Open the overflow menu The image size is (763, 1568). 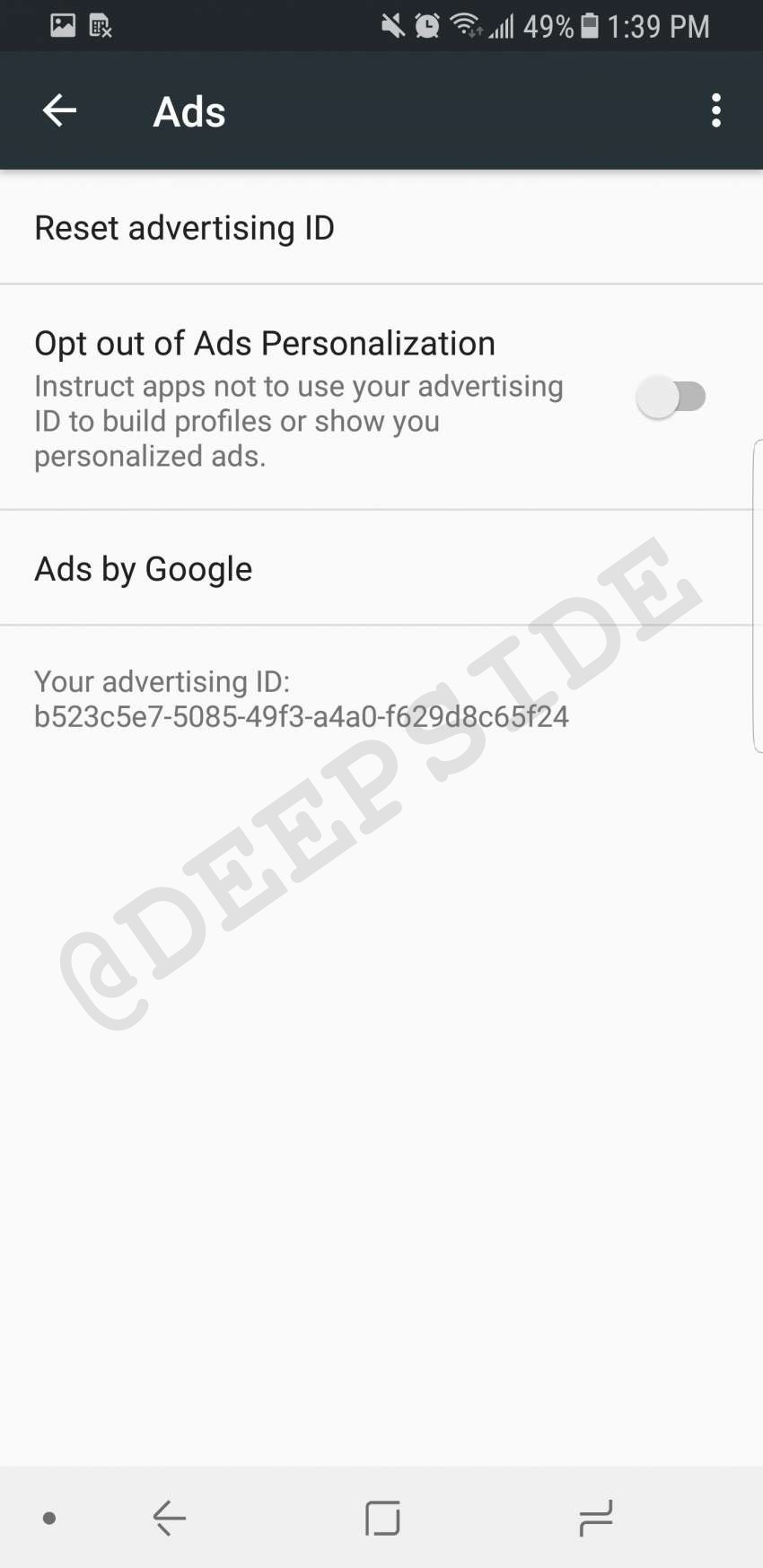tap(715, 110)
